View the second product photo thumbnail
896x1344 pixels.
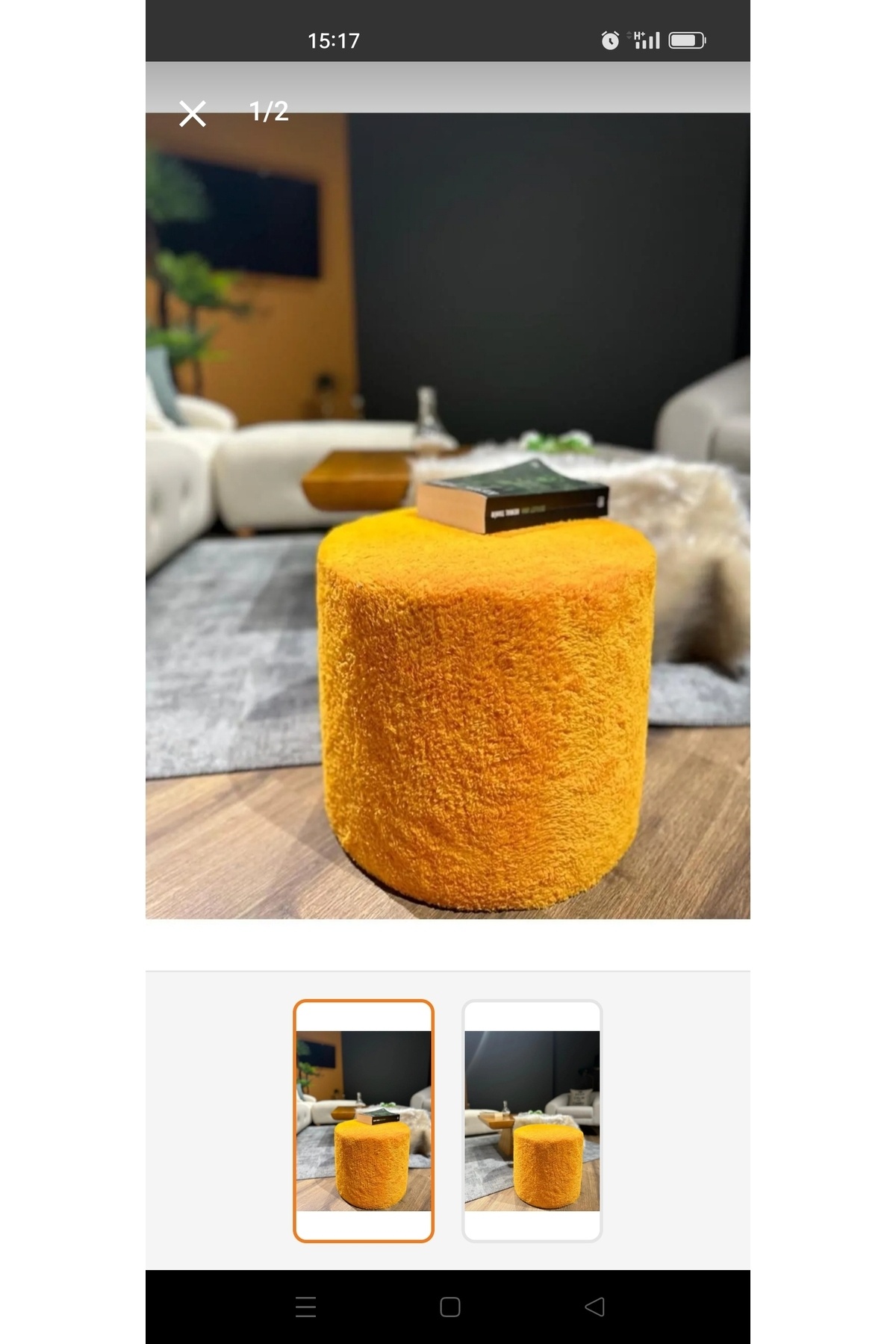coord(532,1120)
